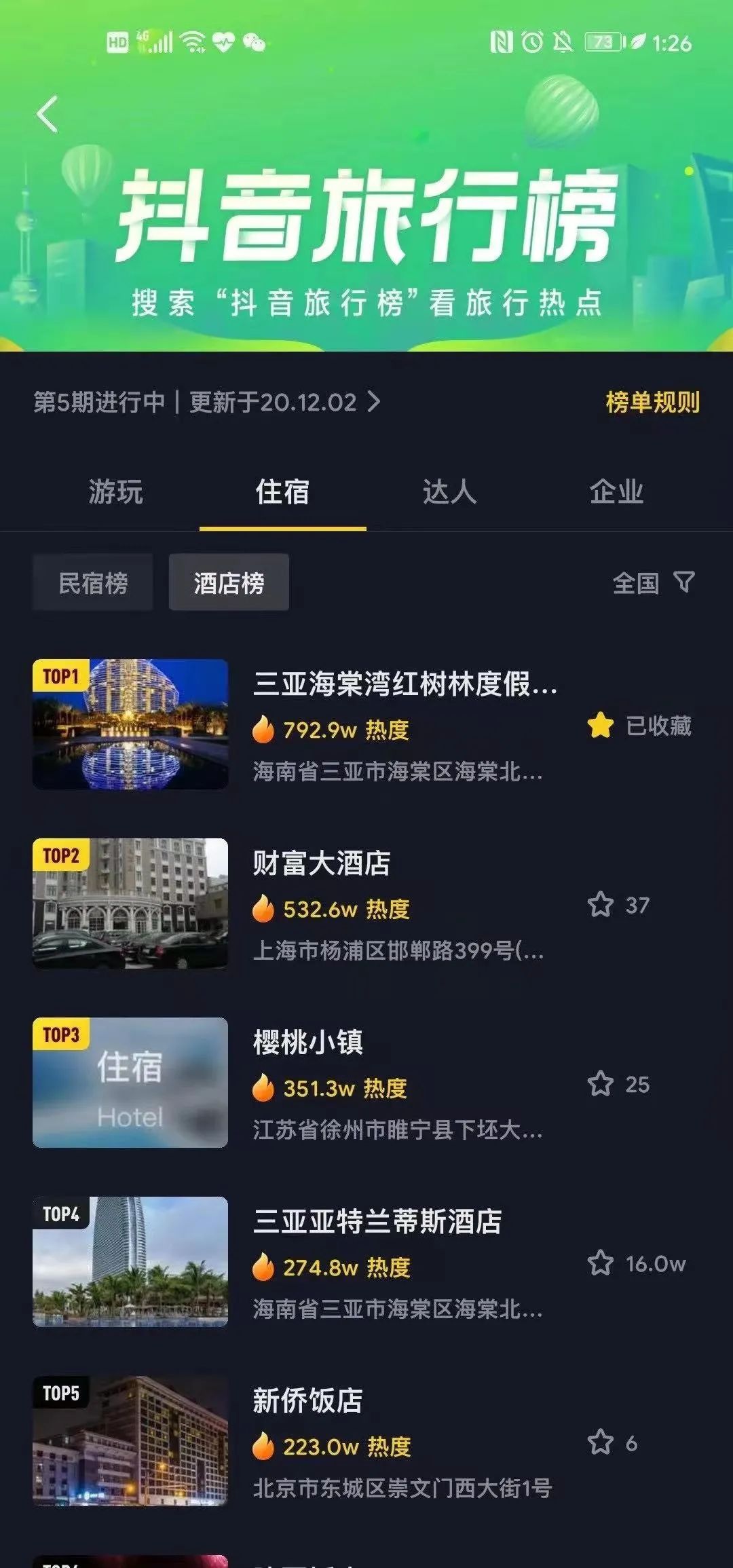Go back using the top-left arrow
This screenshot has height=1568, width=733.
point(48,114)
